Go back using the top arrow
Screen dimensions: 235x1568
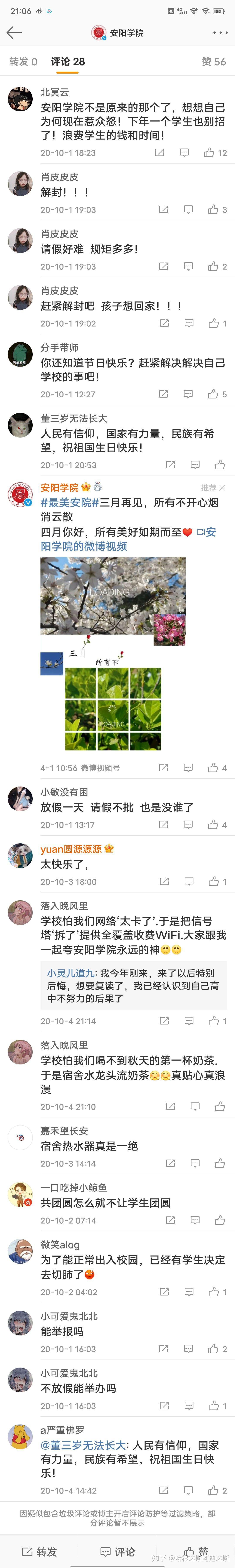14,33
